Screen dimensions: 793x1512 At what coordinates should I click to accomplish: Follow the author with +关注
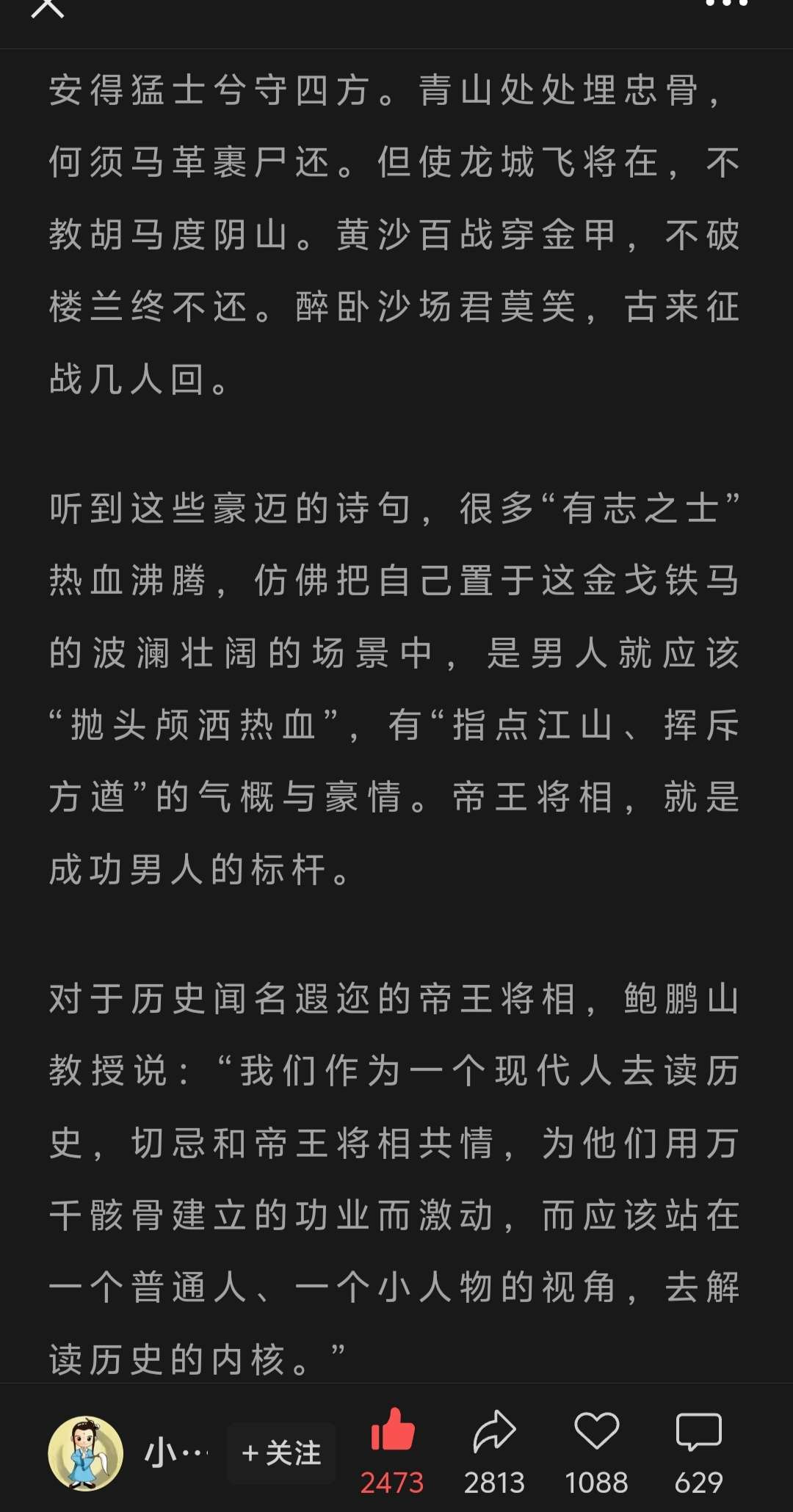pos(281,1453)
